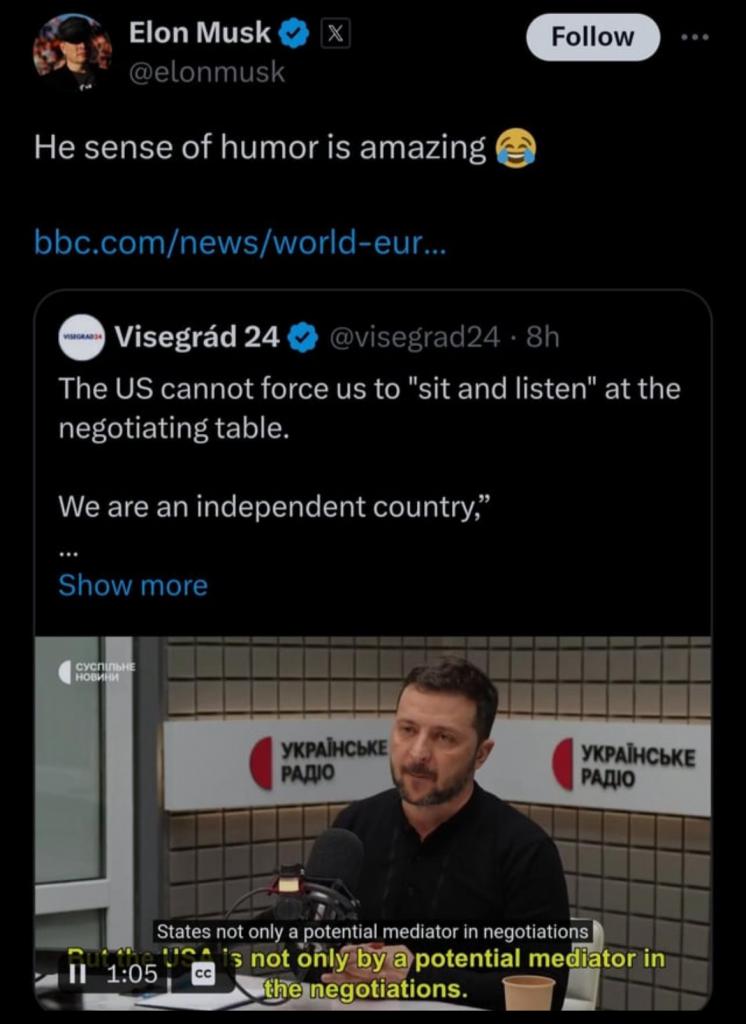Follow Elon Musk's account
This screenshot has width=746, height=1024.
point(592,37)
